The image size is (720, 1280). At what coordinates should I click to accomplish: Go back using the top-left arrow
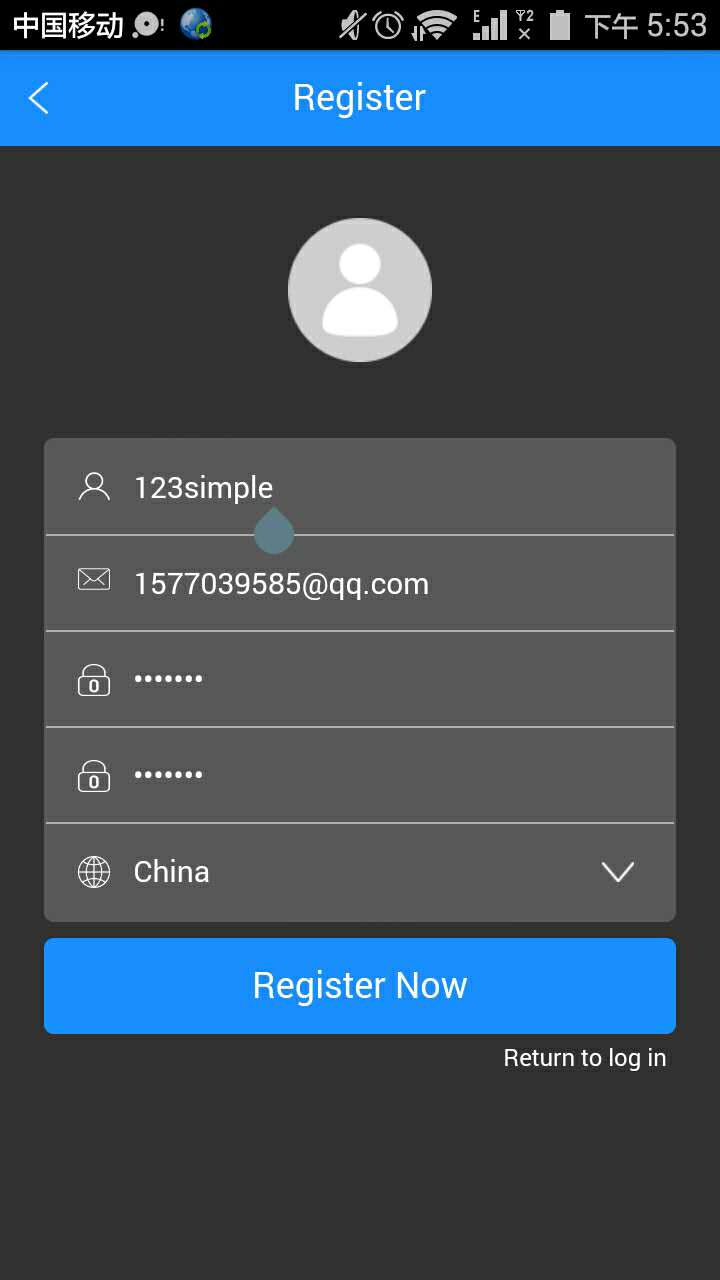coord(39,98)
